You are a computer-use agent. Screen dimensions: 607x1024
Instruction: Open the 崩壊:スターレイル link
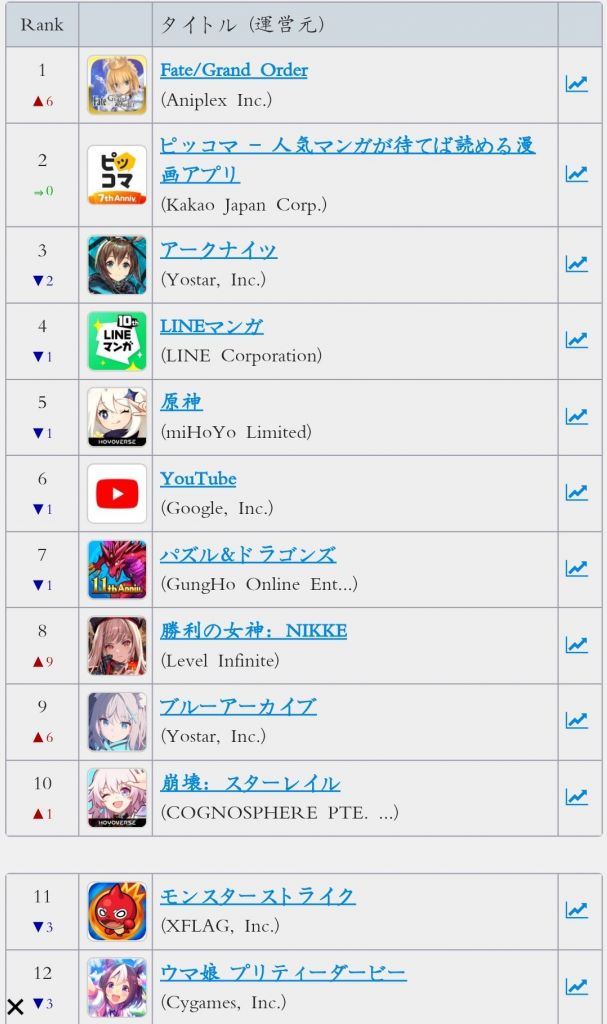(x=250, y=783)
